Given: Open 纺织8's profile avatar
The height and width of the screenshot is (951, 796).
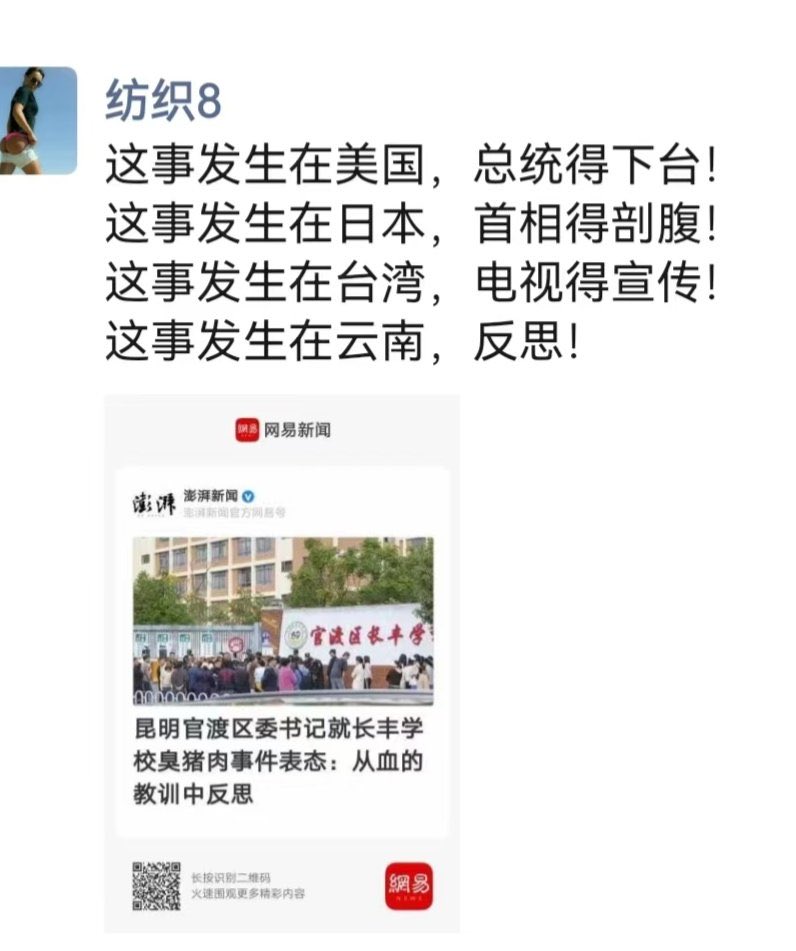Looking at the screenshot, I should (38, 120).
